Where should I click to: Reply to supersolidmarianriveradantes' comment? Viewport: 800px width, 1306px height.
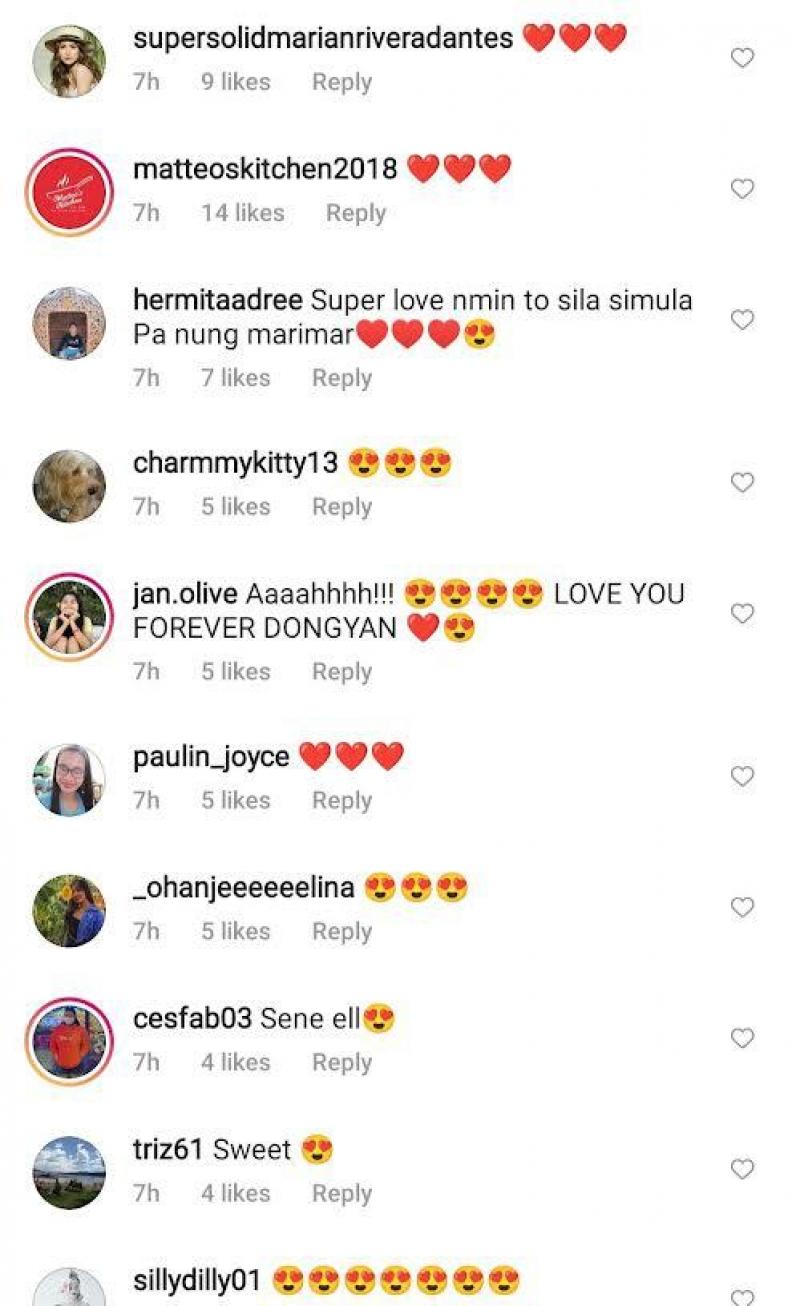coord(341,82)
